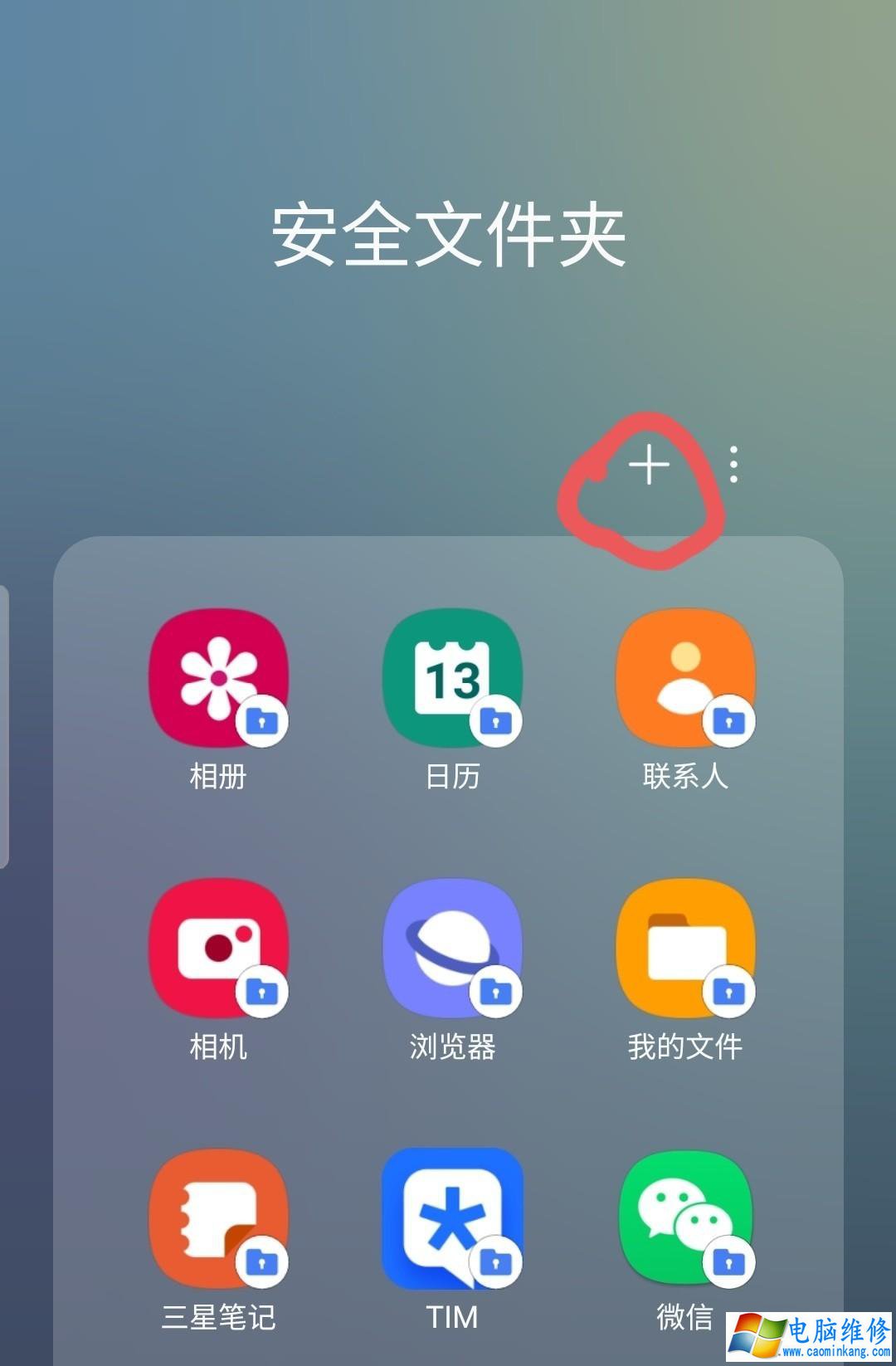896x1366 pixels.
Task: Launch the 相机 camera app
Action: [x=218, y=948]
